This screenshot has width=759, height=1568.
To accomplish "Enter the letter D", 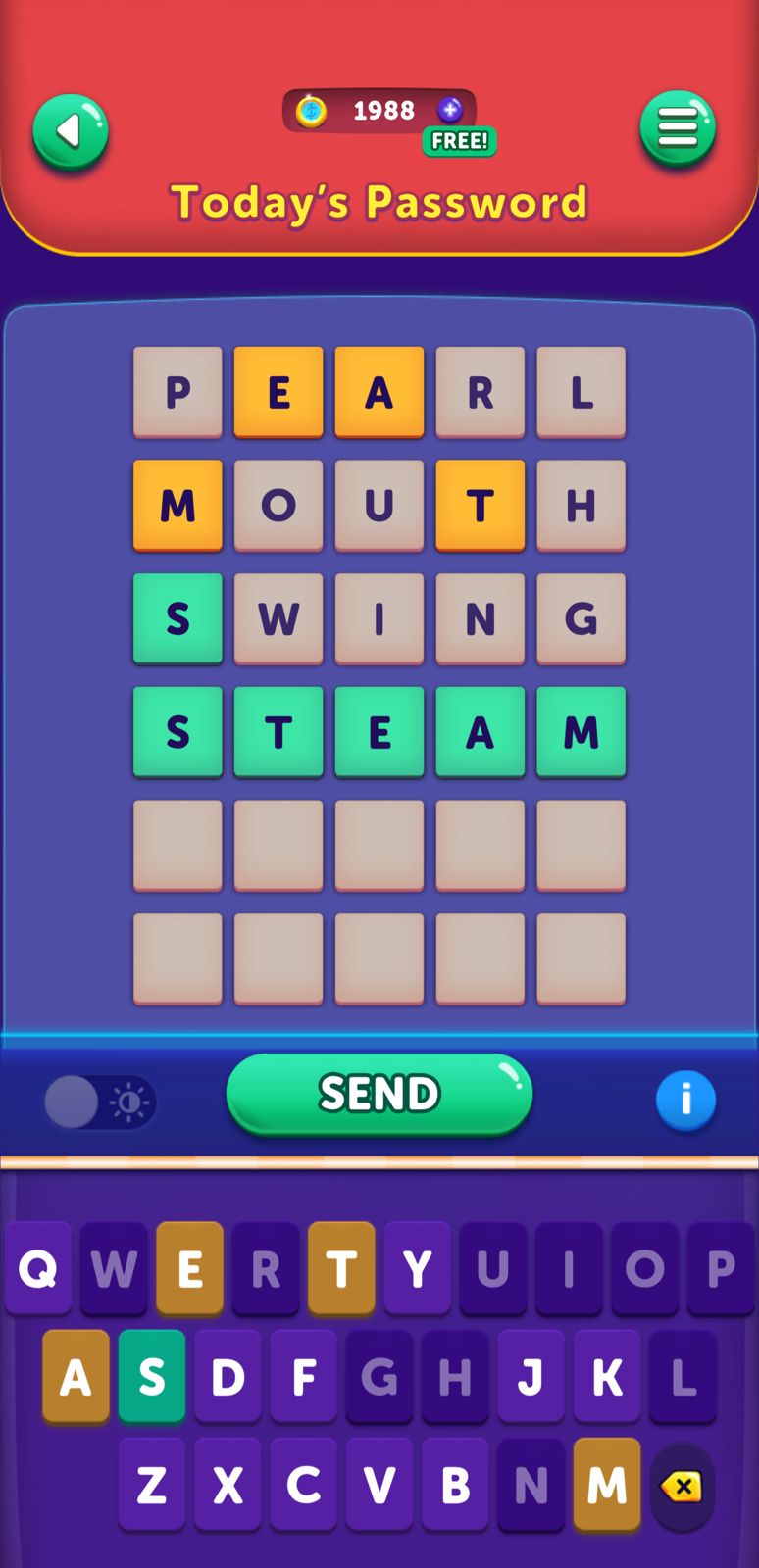I will pos(228,1377).
